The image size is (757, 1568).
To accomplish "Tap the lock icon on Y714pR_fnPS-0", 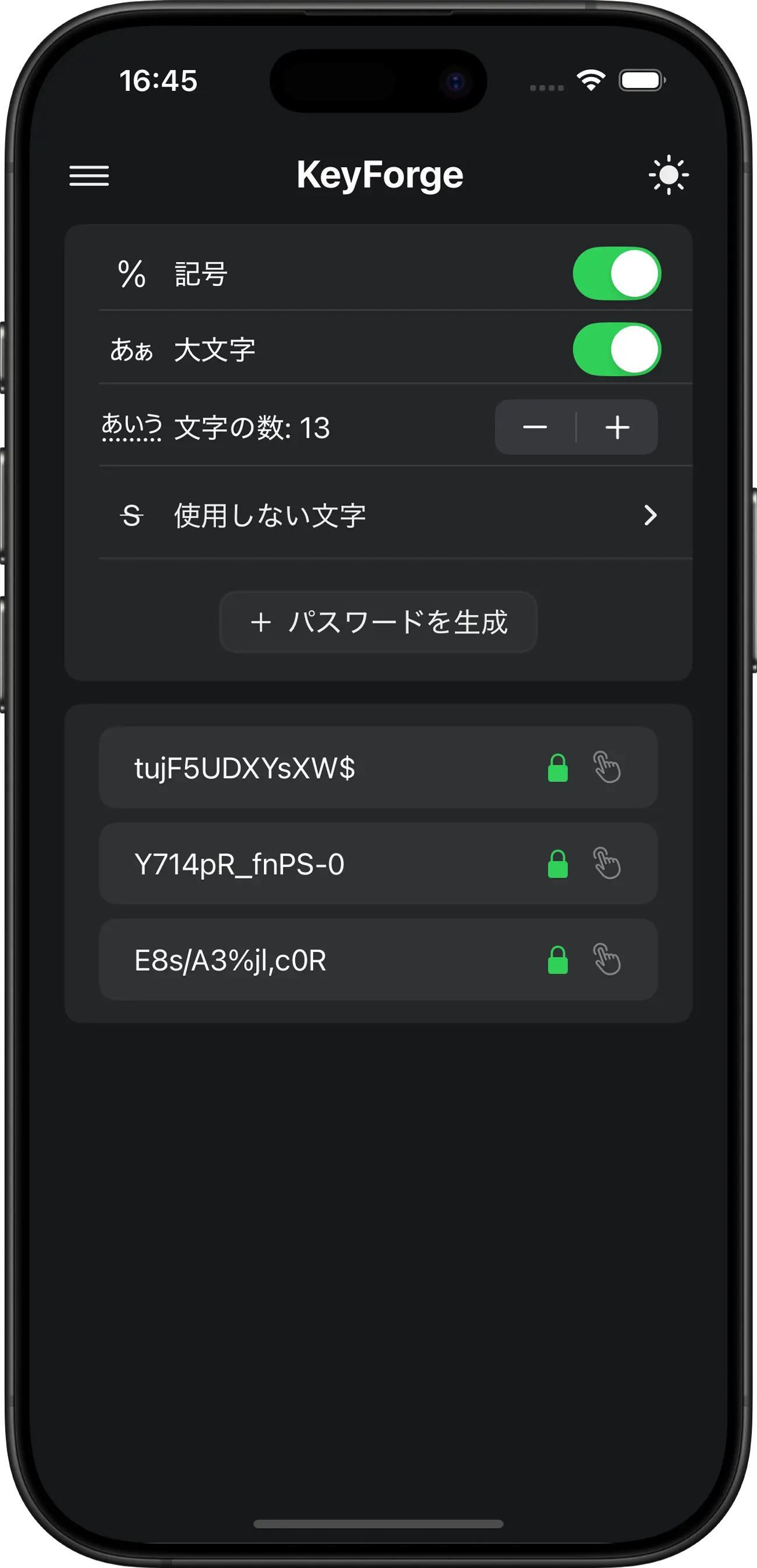I will pos(557,863).
